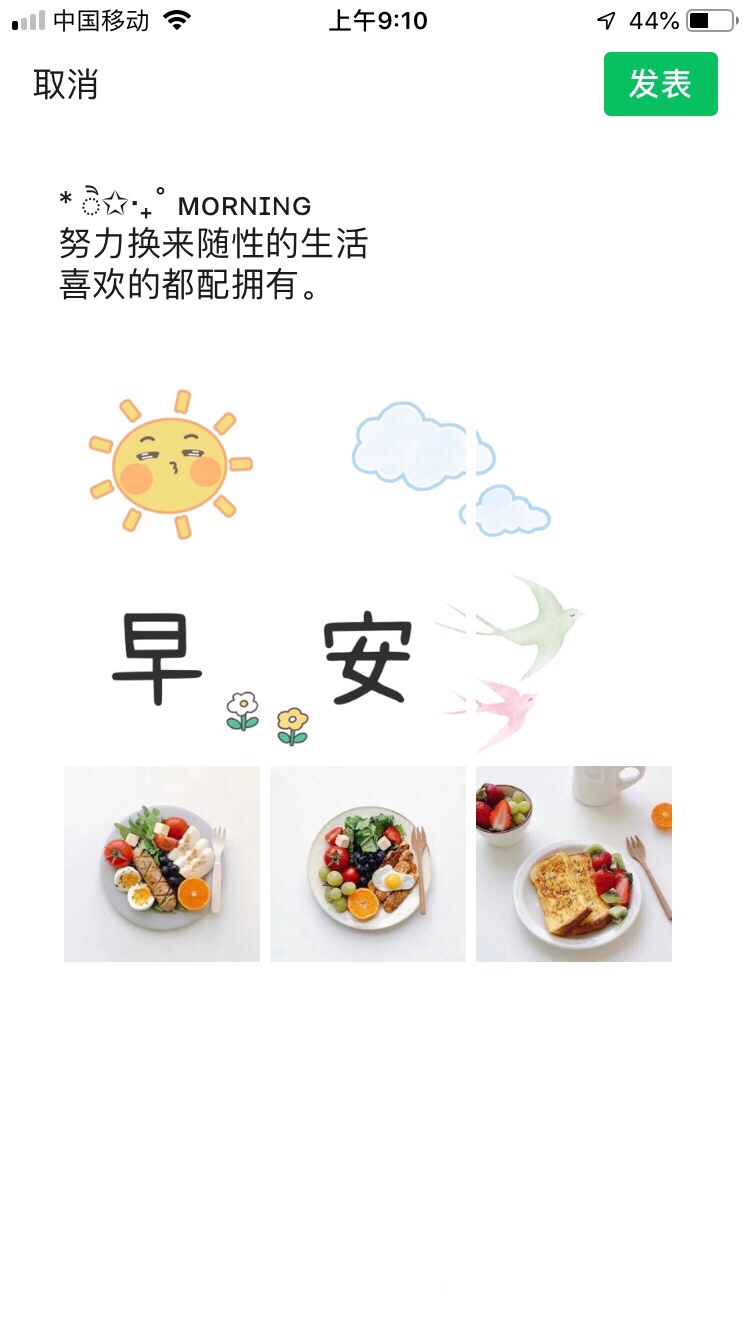Preview the plate photo with boiled eggs
Viewport: 750px width, 1334px height.
(x=162, y=864)
